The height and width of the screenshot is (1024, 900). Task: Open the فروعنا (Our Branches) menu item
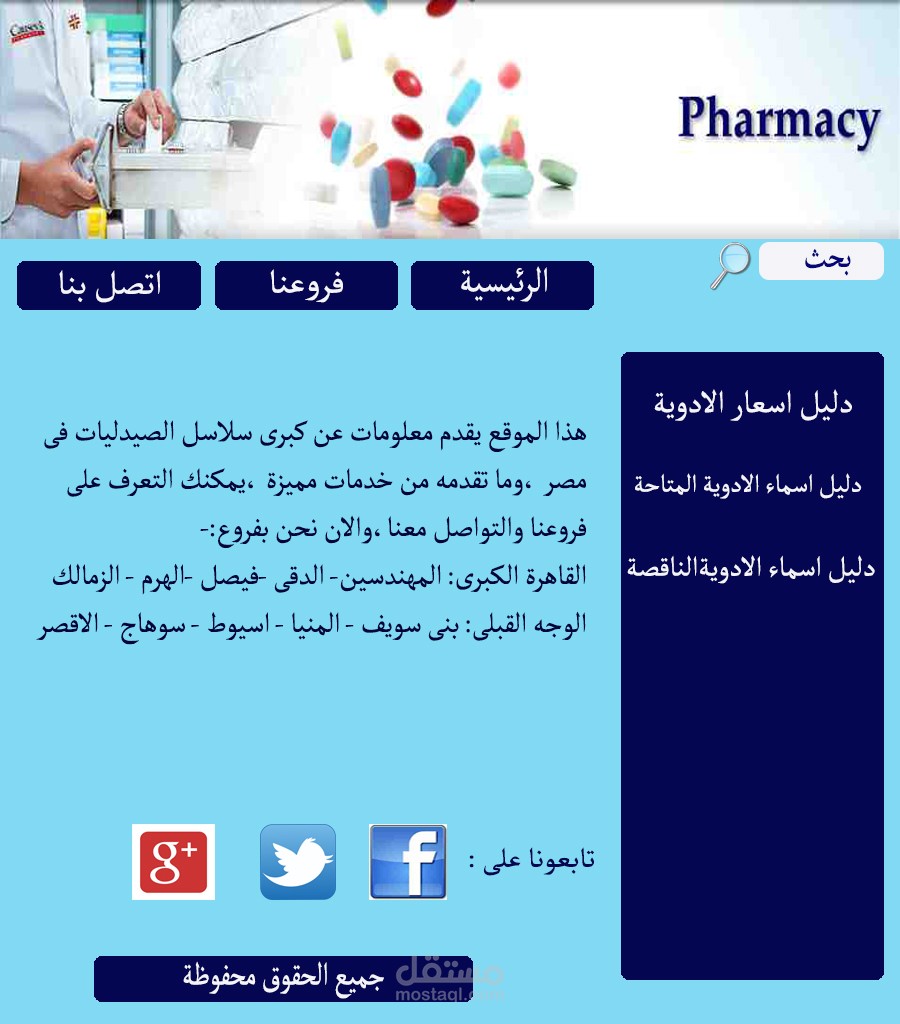[x=306, y=284]
